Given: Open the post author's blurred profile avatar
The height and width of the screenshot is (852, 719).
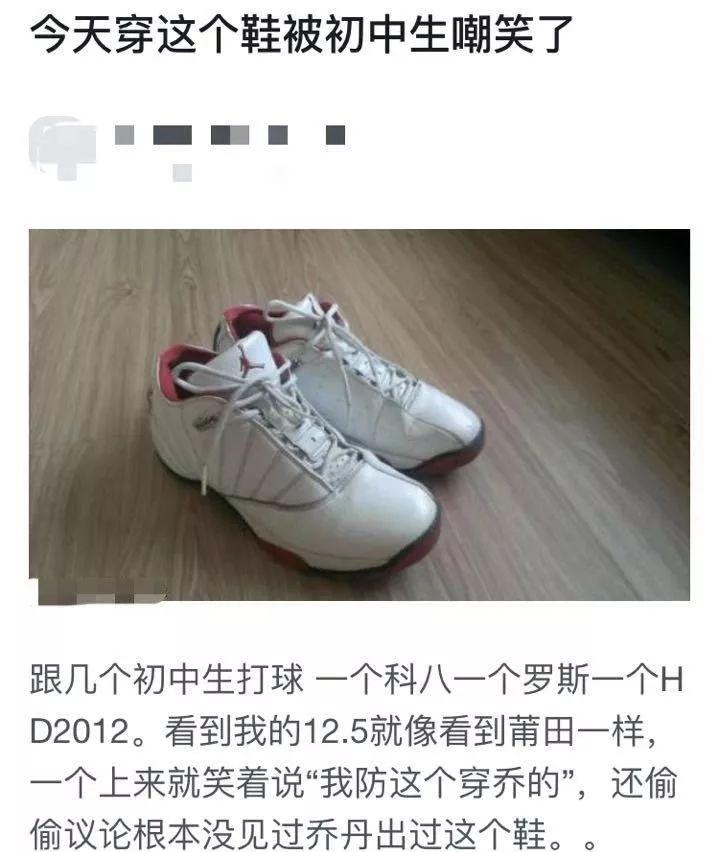Looking at the screenshot, I should click(62, 147).
